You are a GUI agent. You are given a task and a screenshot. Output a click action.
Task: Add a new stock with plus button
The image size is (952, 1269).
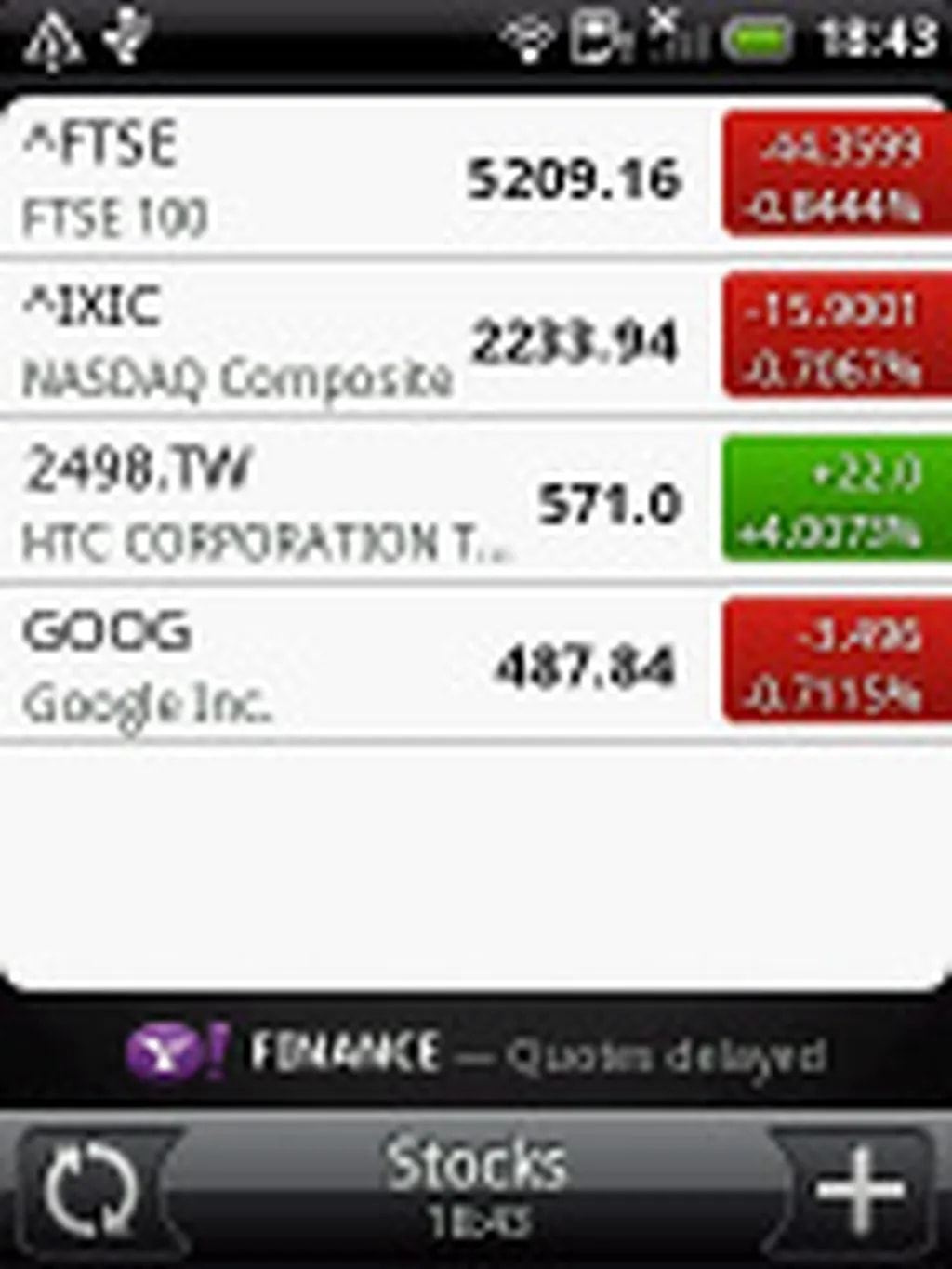[857, 1190]
